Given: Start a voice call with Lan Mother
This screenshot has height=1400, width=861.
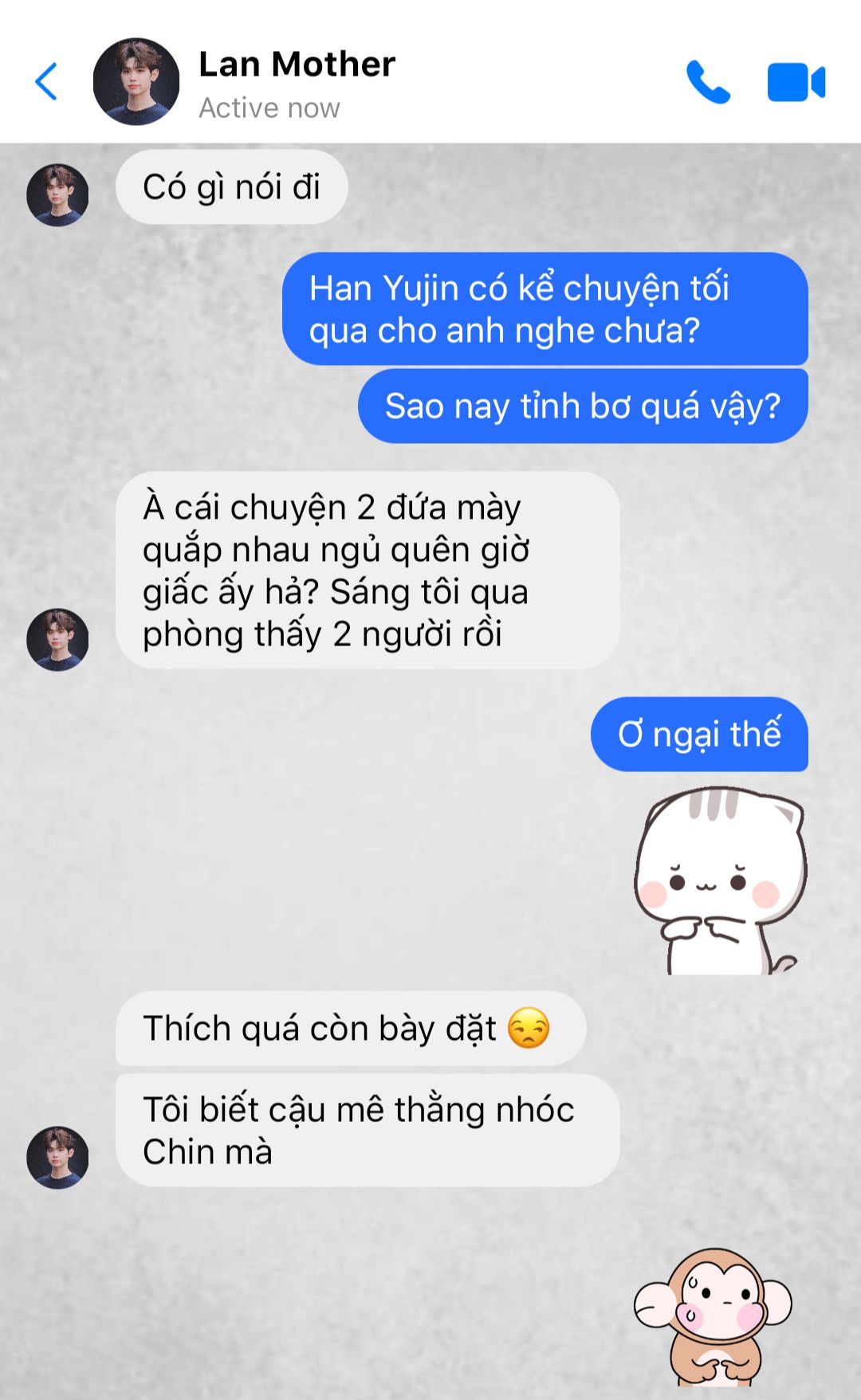Looking at the screenshot, I should (708, 82).
